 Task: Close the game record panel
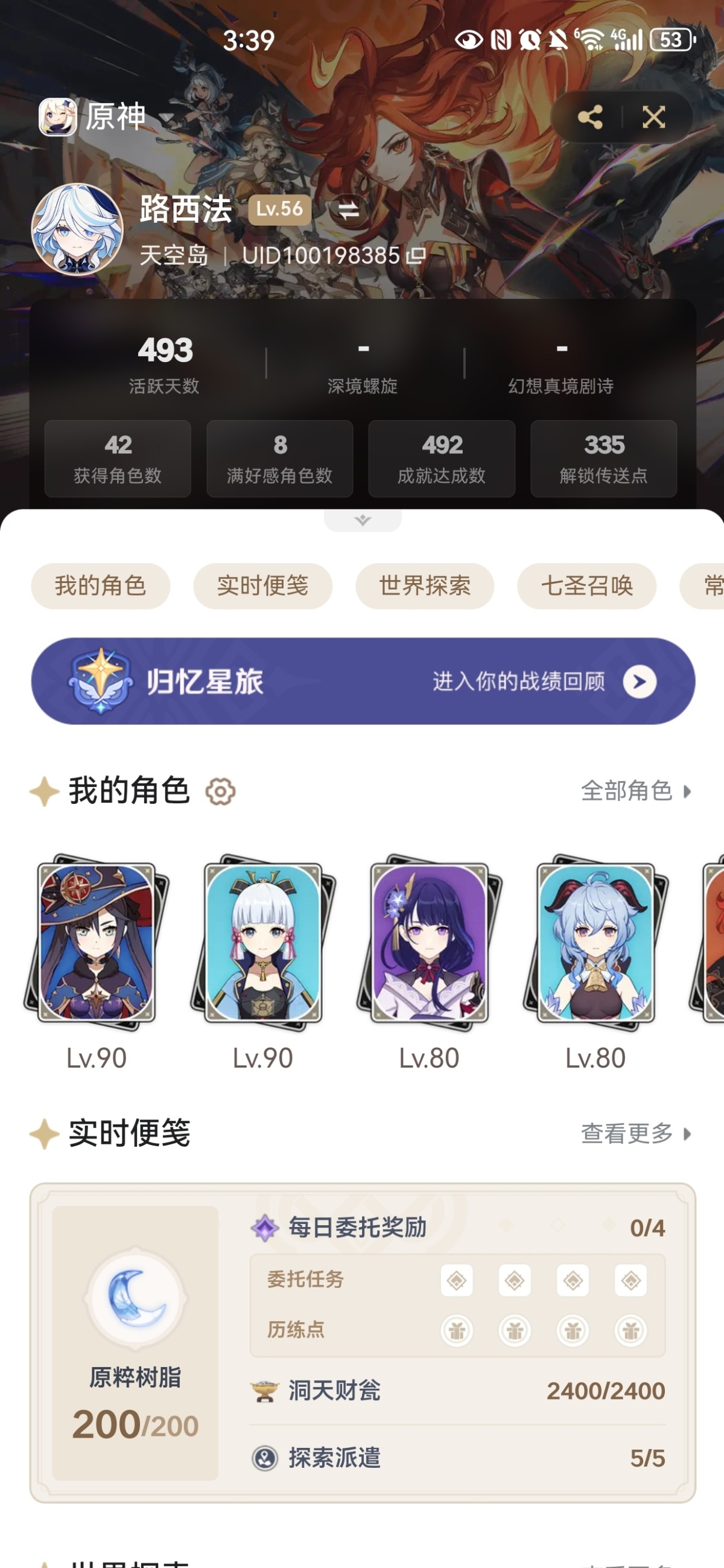click(x=653, y=117)
